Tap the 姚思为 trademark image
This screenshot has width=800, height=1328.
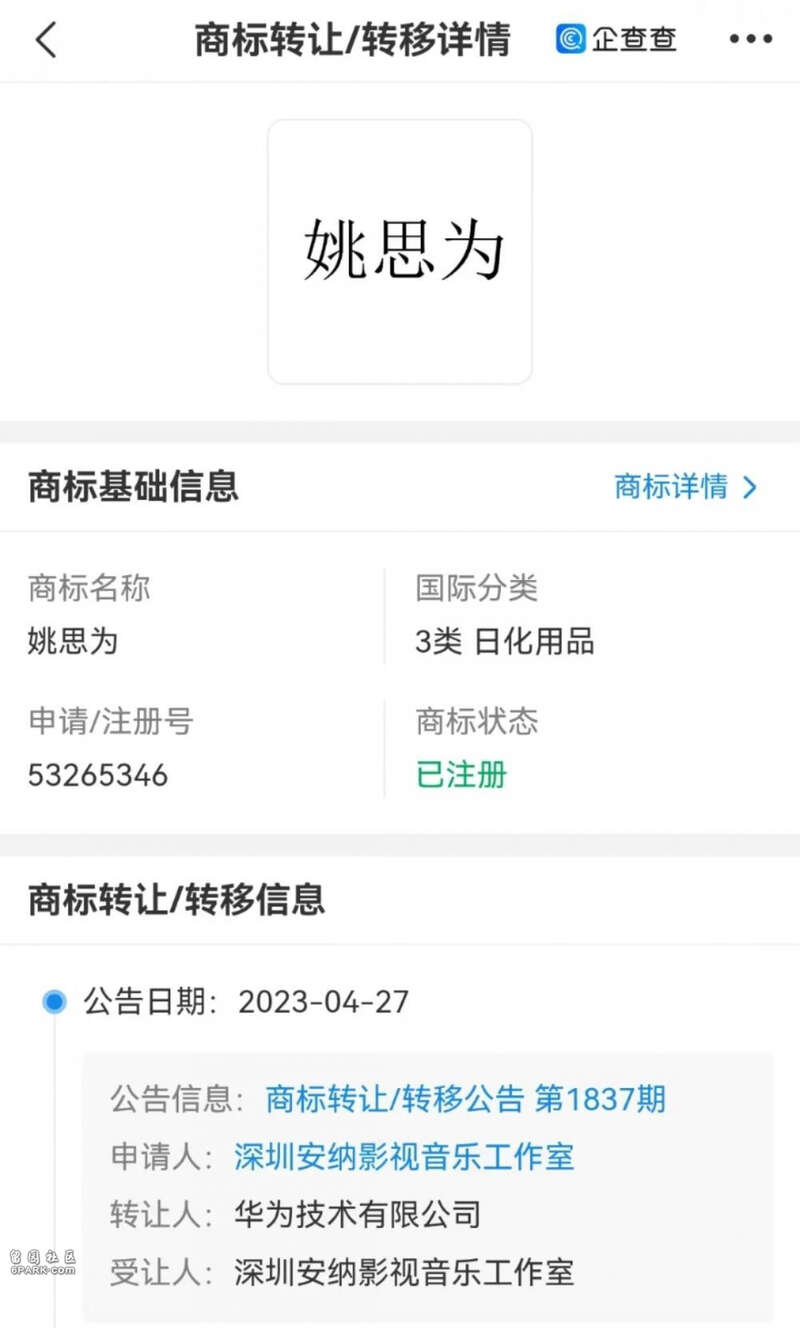[400, 251]
